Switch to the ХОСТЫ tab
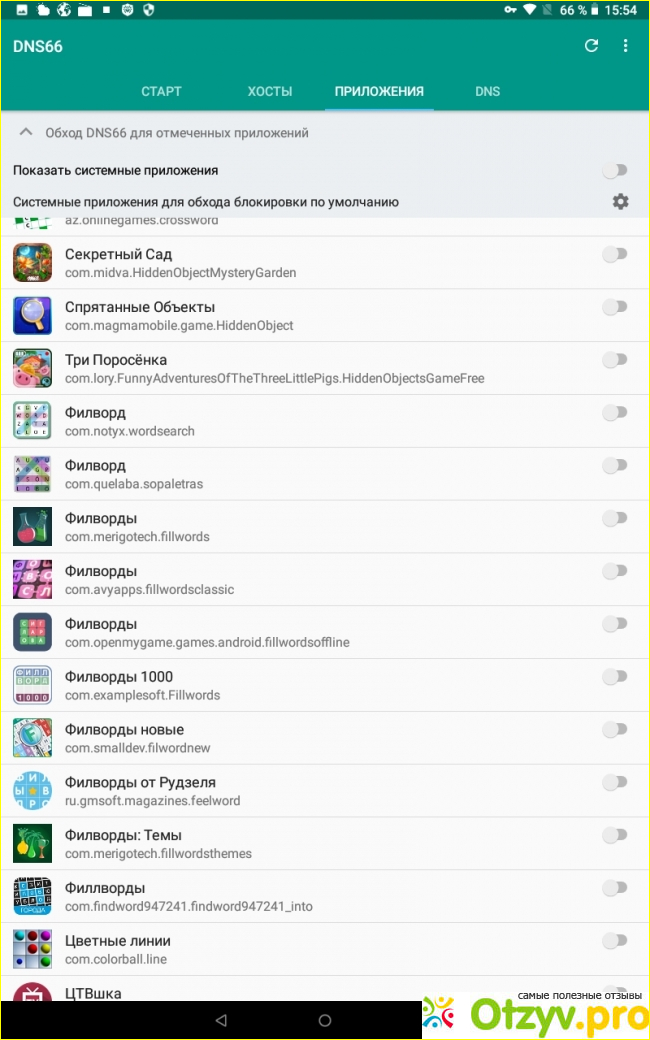Image resolution: width=650 pixels, height=1040 pixels. 270,91
